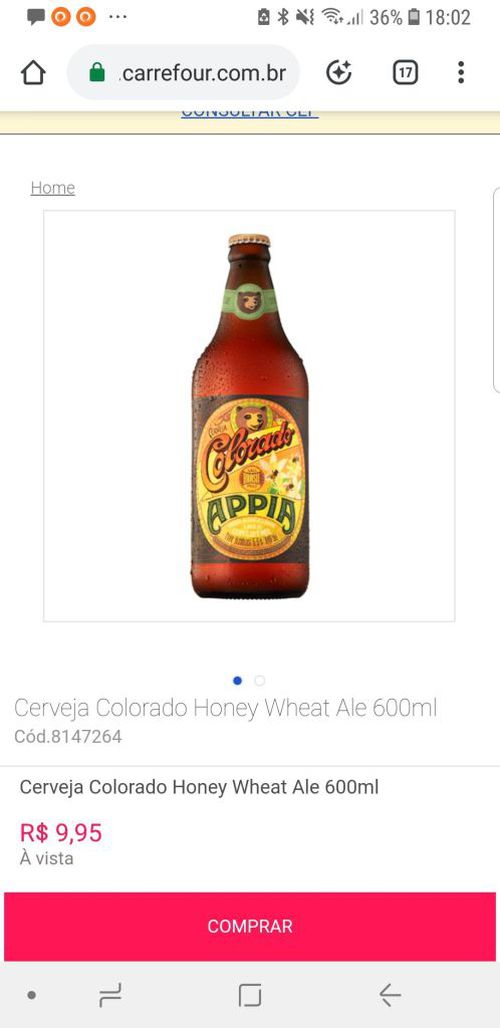The height and width of the screenshot is (1028, 500).
Task: Go back using the system back button
Action: click(x=390, y=996)
